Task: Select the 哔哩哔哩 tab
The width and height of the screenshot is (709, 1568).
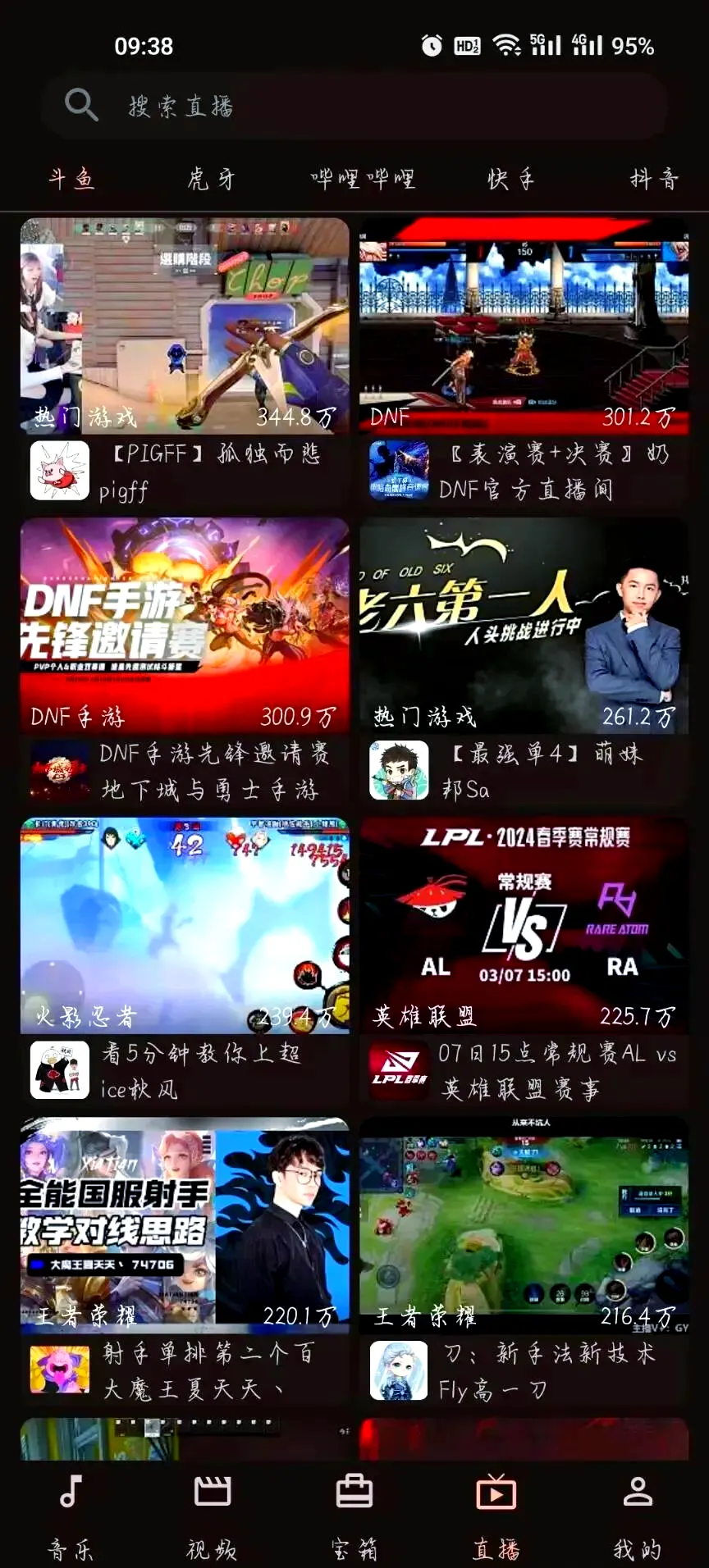Action: tap(363, 178)
